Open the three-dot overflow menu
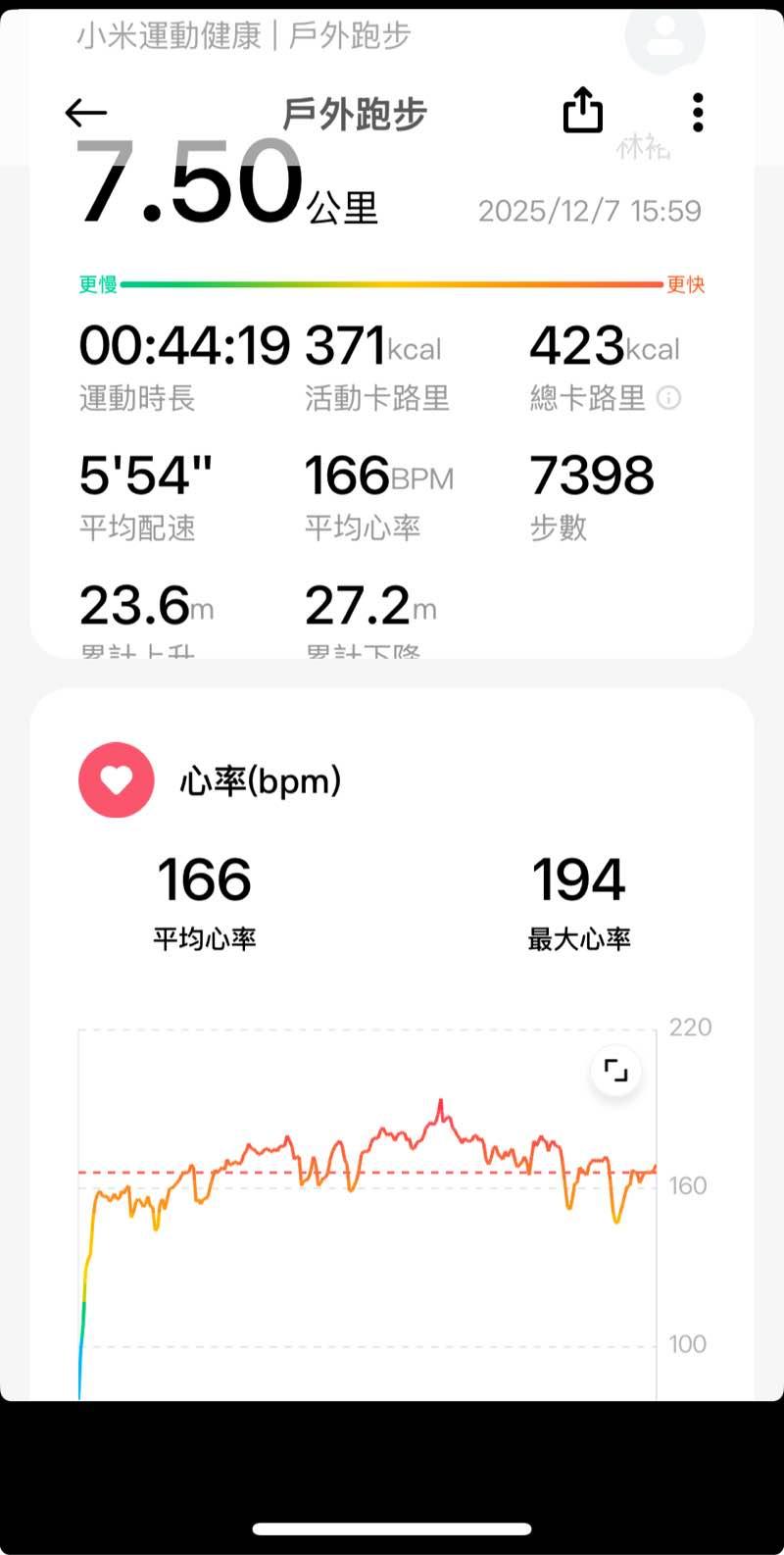 (698, 113)
